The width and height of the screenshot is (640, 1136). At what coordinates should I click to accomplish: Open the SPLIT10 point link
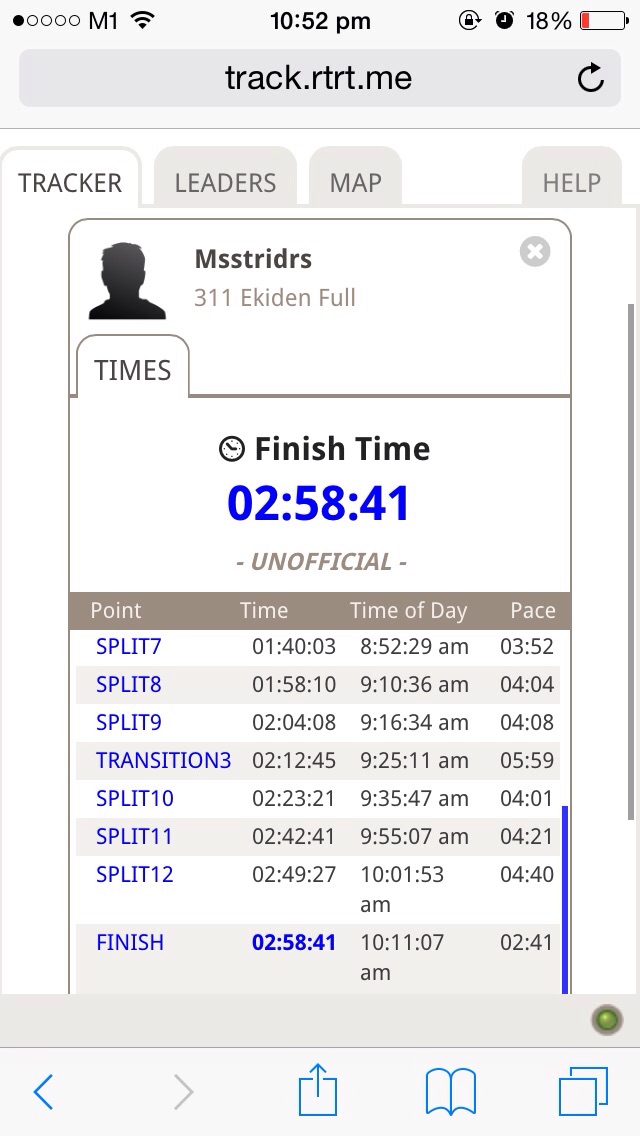[x=135, y=798]
